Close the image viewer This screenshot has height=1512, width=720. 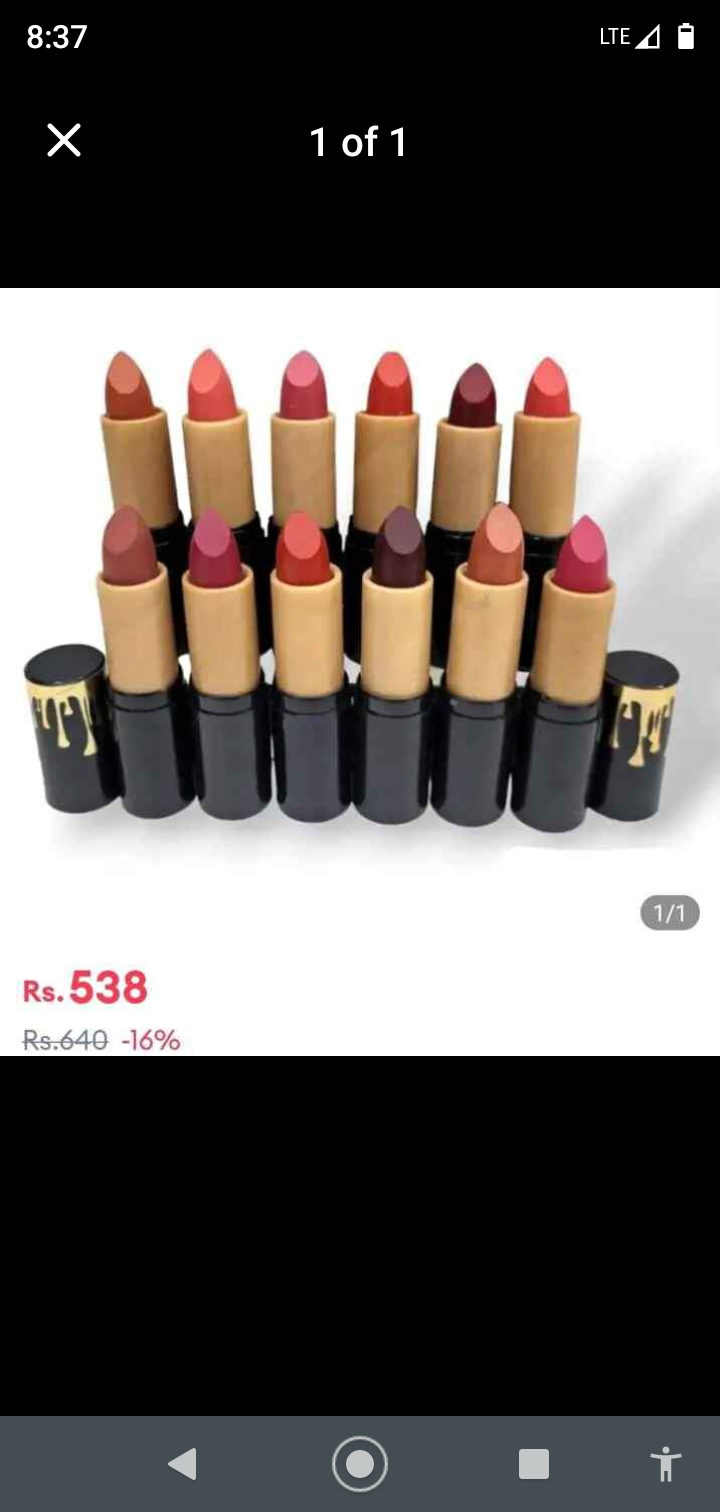tap(64, 141)
